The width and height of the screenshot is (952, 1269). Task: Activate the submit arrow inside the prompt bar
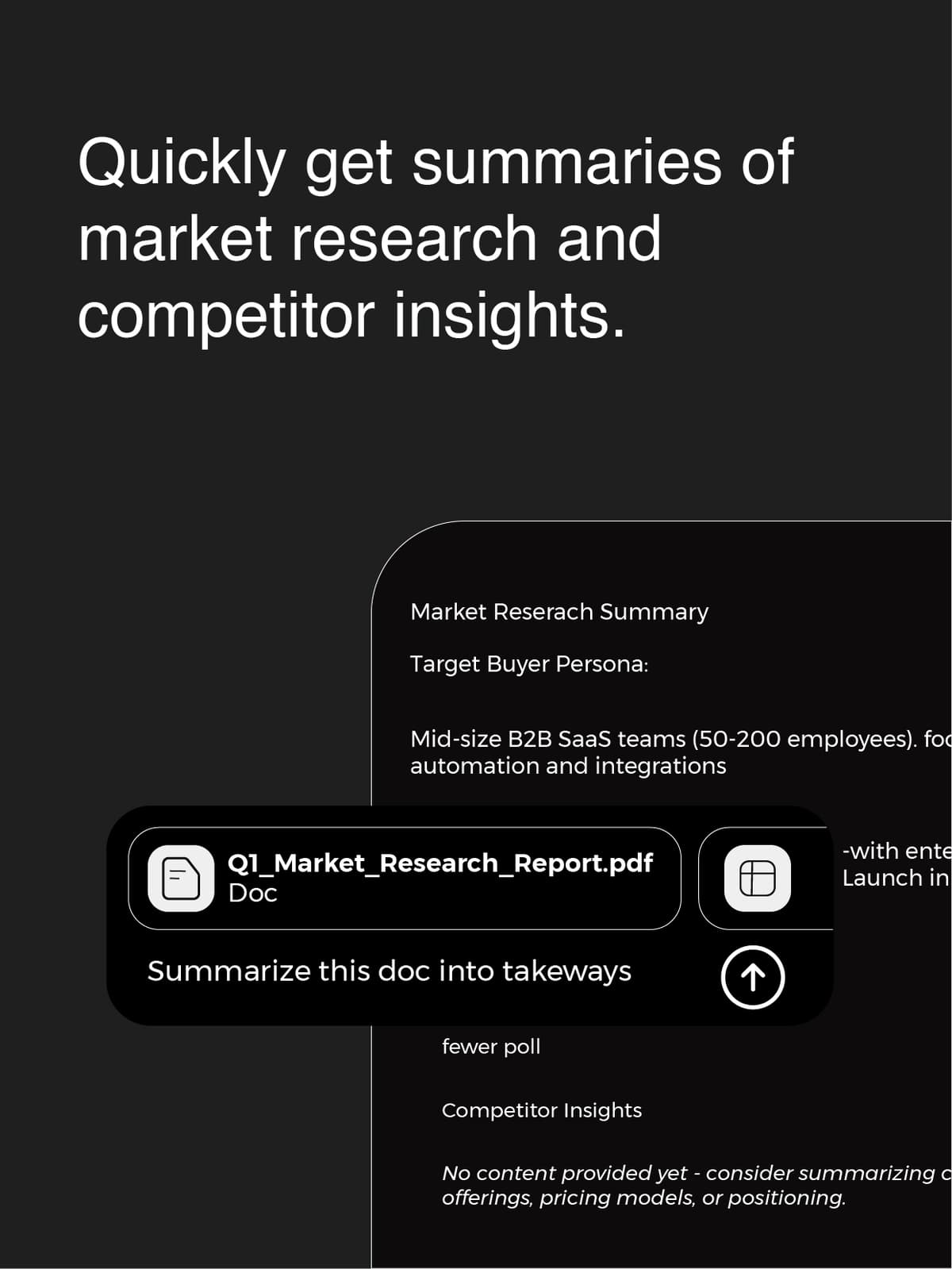753,978
